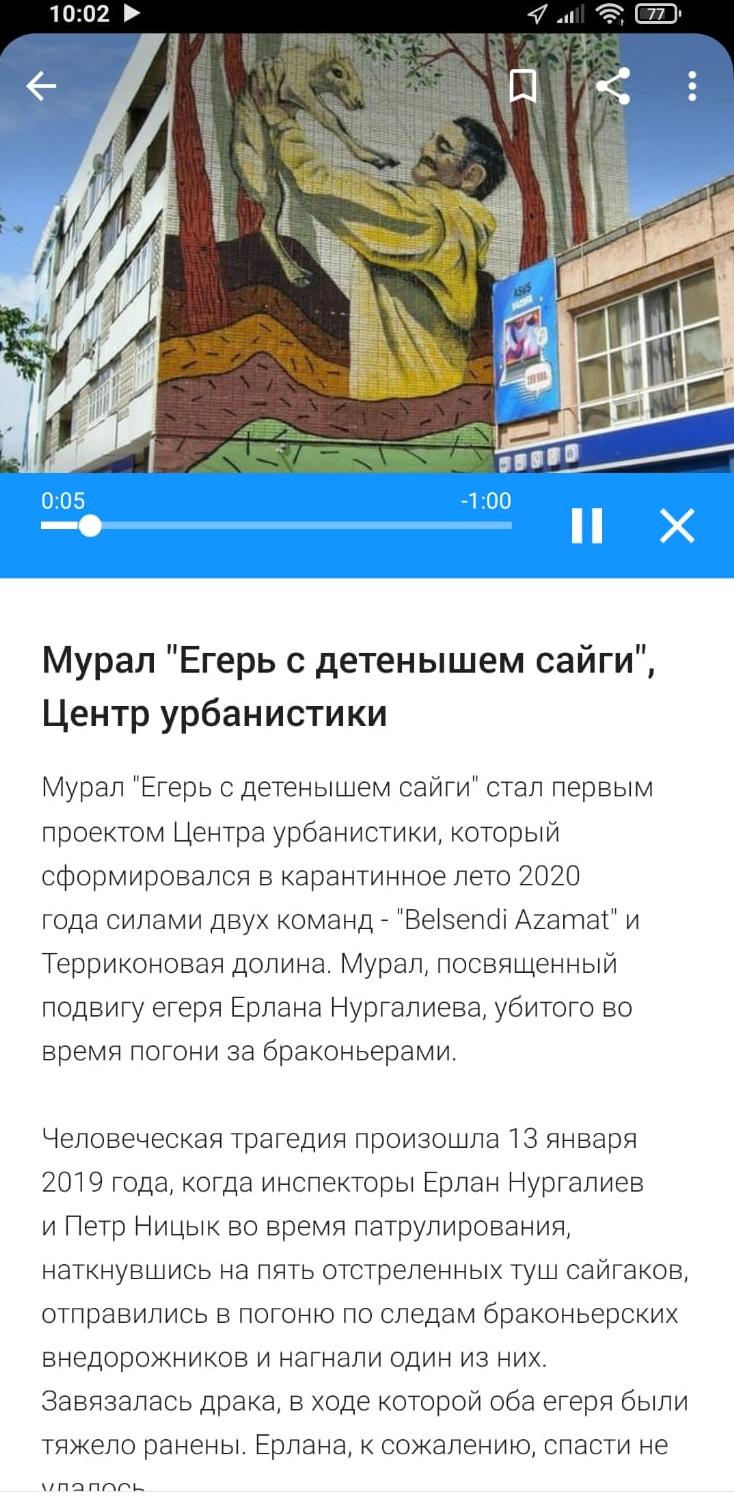Go back using the arrow icon
The height and width of the screenshot is (1497, 734).
[x=41, y=87]
